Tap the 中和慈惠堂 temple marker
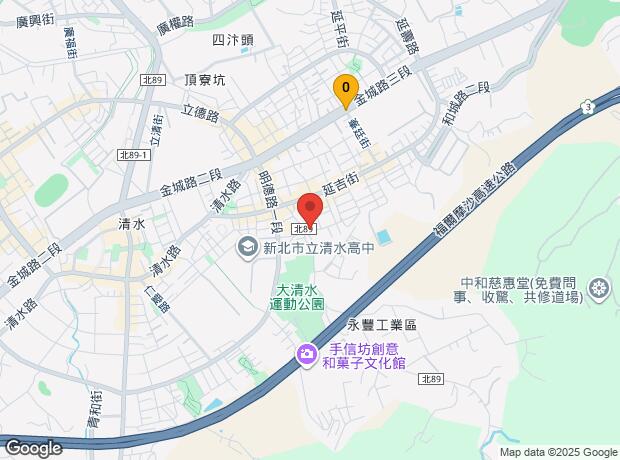This screenshot has width=620, height=460. click(x=599, y=289)
